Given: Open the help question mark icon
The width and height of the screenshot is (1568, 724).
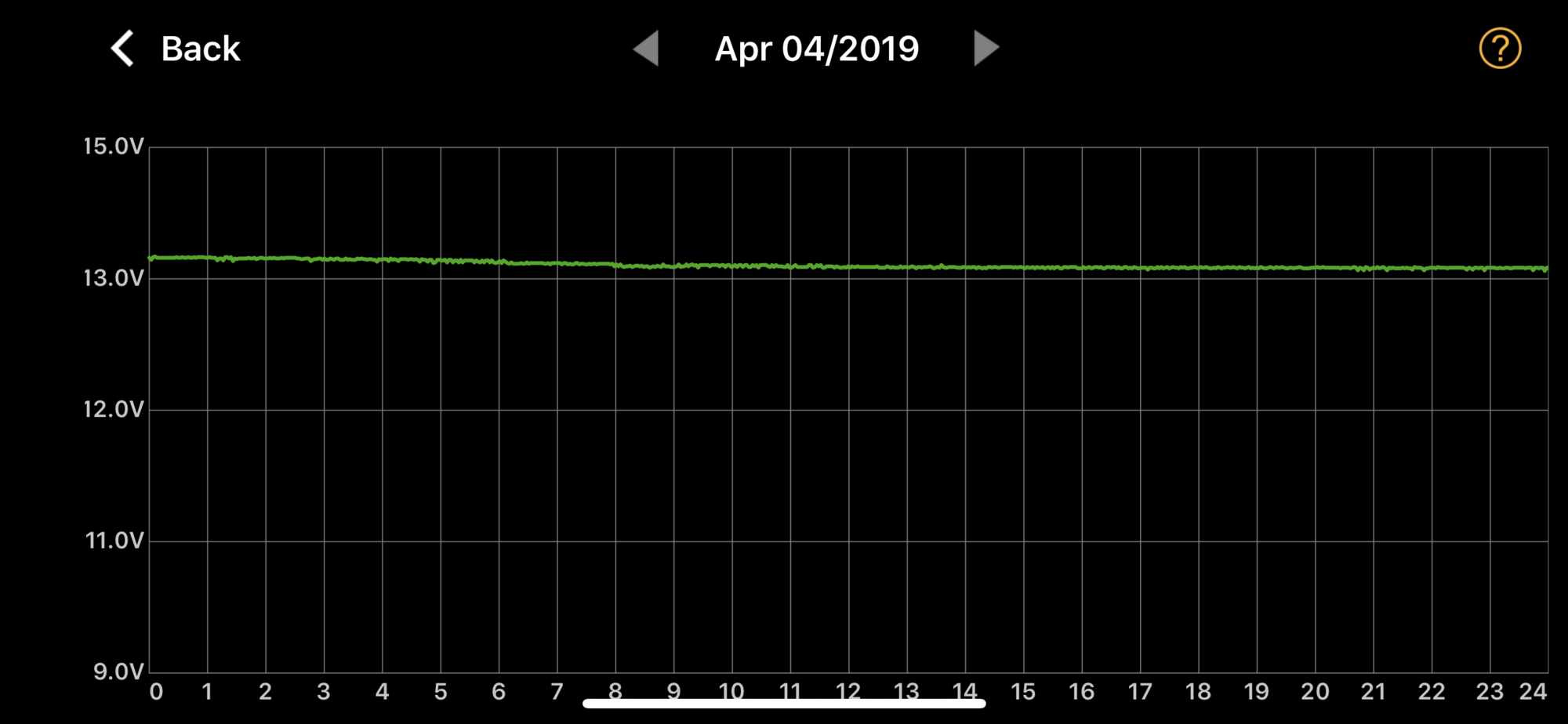Looking at the screenshot, I should click(x=1499, y=49).
